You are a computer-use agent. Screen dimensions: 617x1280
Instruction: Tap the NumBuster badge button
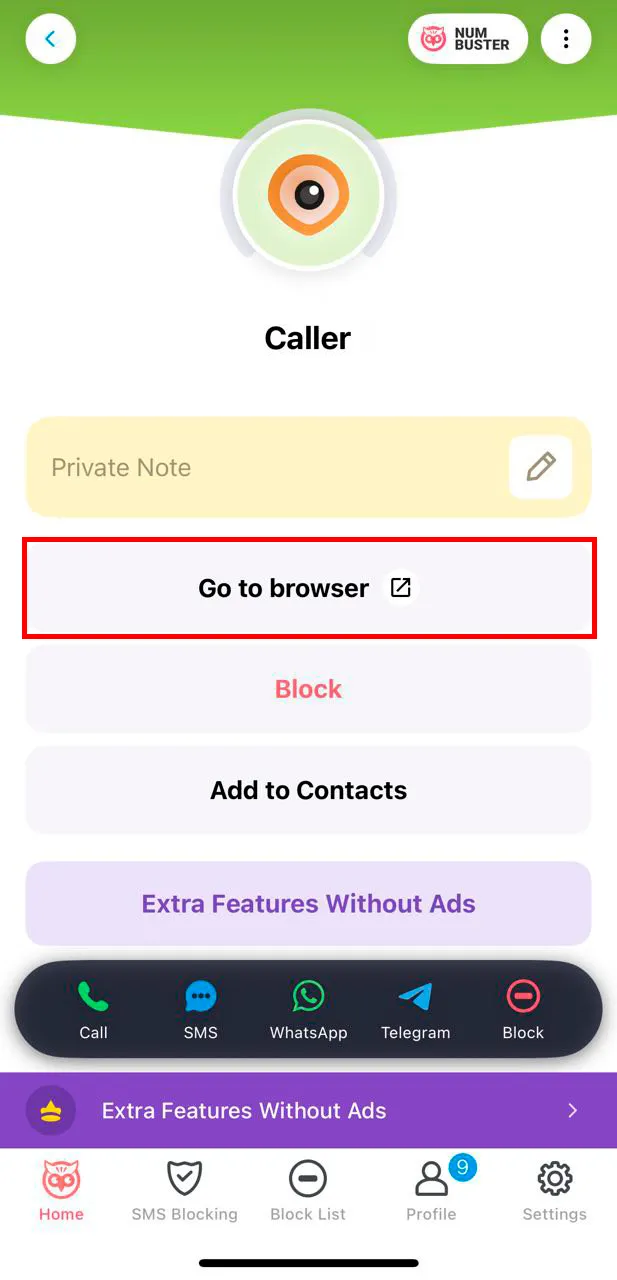(467, 39)
